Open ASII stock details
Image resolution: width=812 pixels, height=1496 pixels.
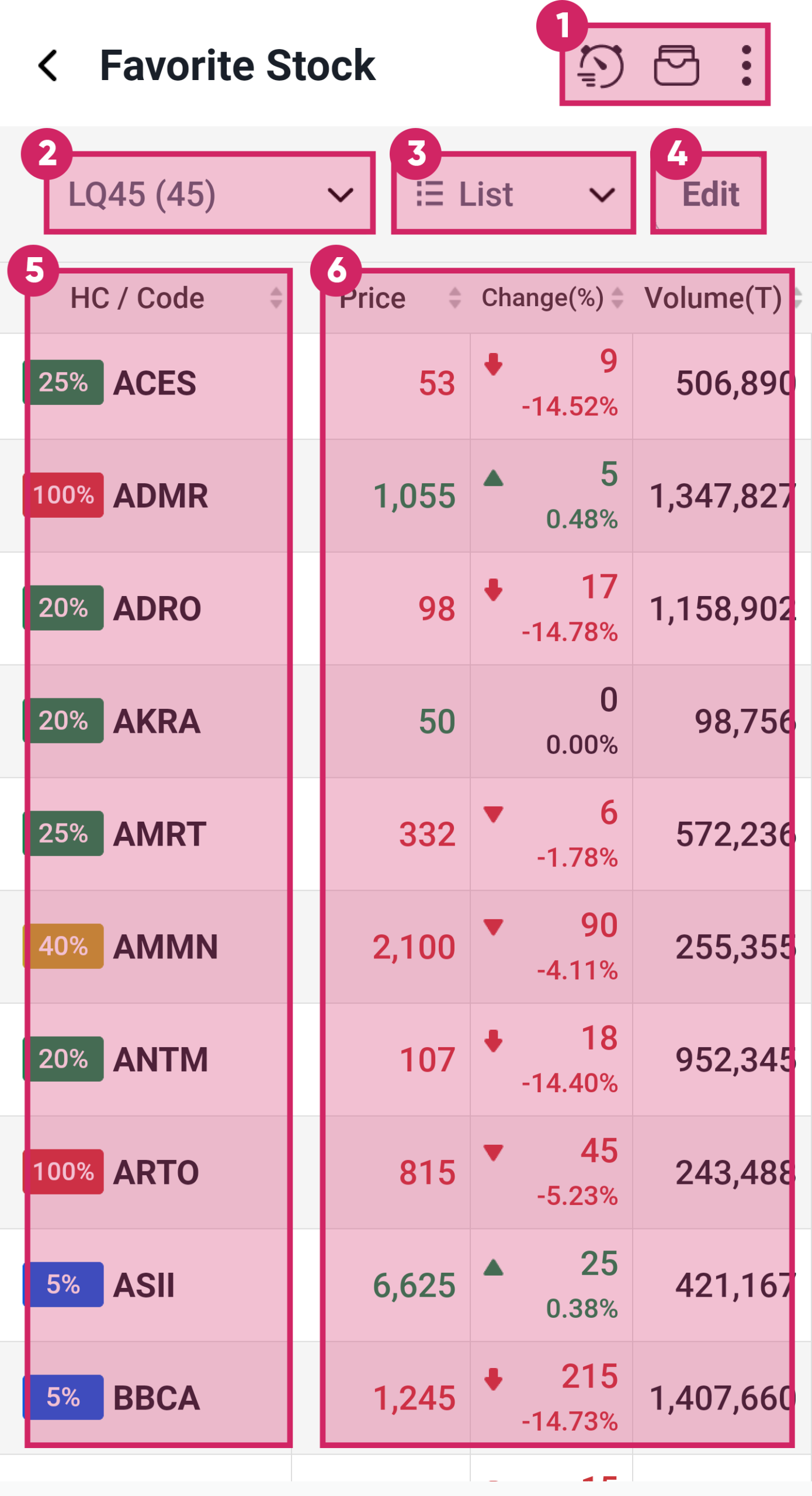coord(144,1286)
